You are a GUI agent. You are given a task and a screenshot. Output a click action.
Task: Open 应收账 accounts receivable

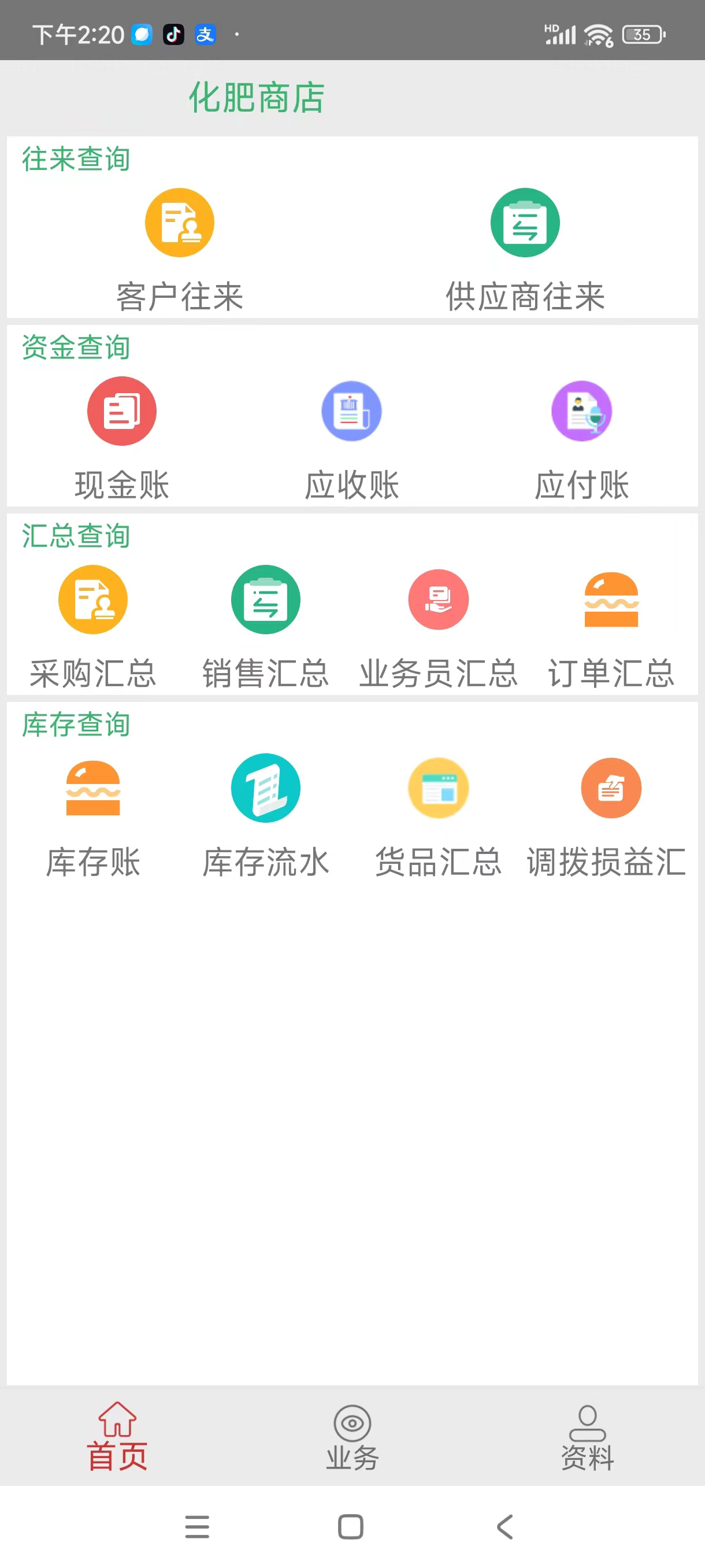[351, 439]
